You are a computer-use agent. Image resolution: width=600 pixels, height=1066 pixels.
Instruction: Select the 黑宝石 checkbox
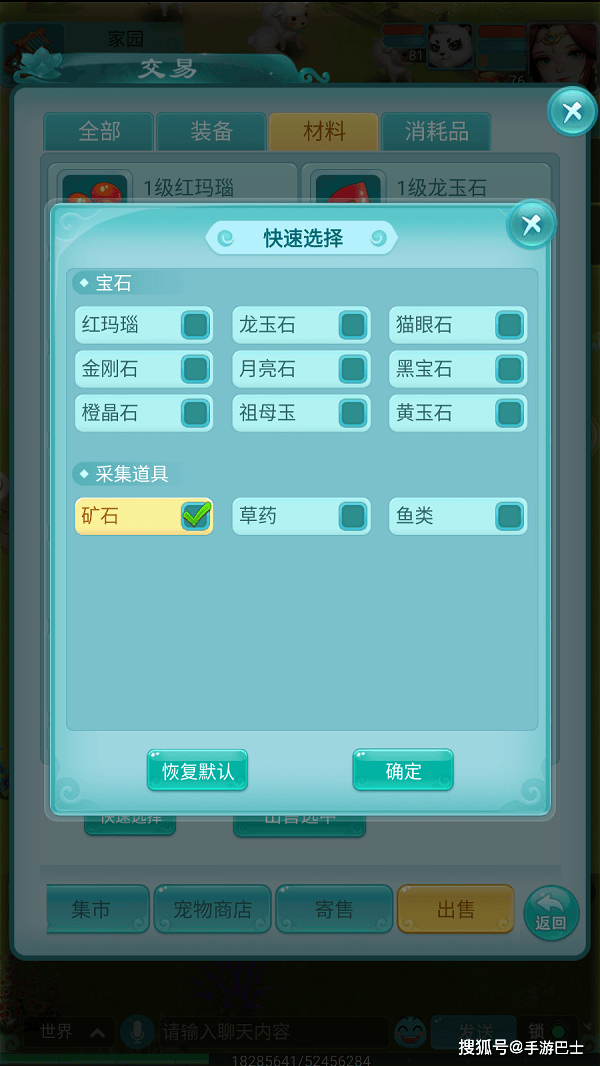(510, 369)
